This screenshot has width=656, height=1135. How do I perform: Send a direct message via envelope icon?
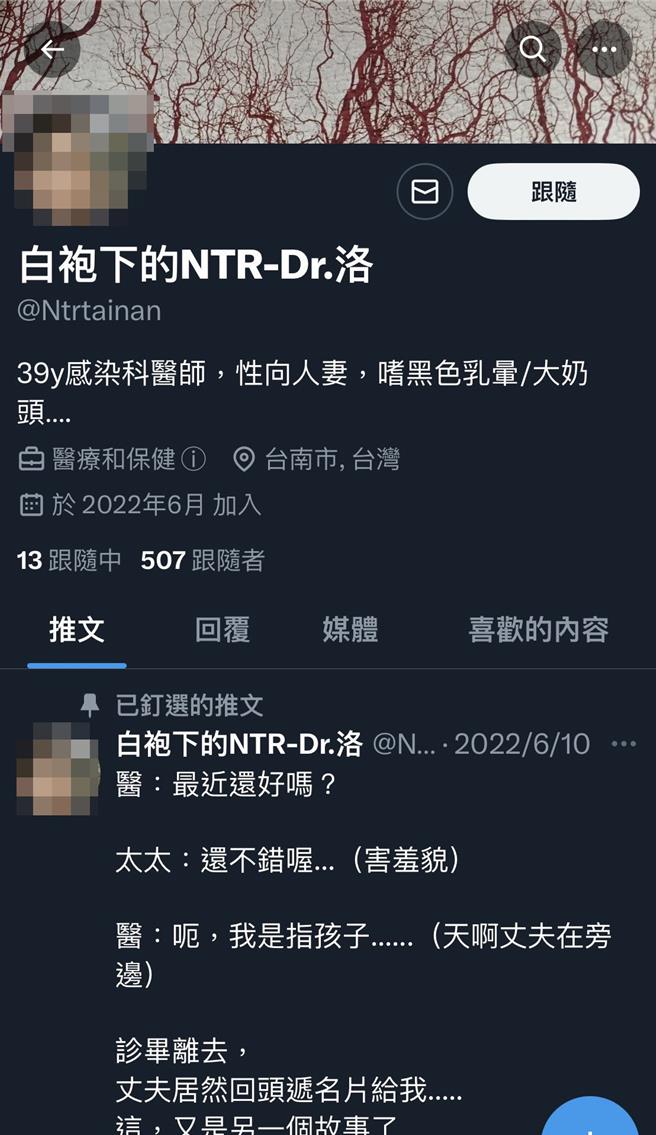pyautogui.click(x=425, y=191)
